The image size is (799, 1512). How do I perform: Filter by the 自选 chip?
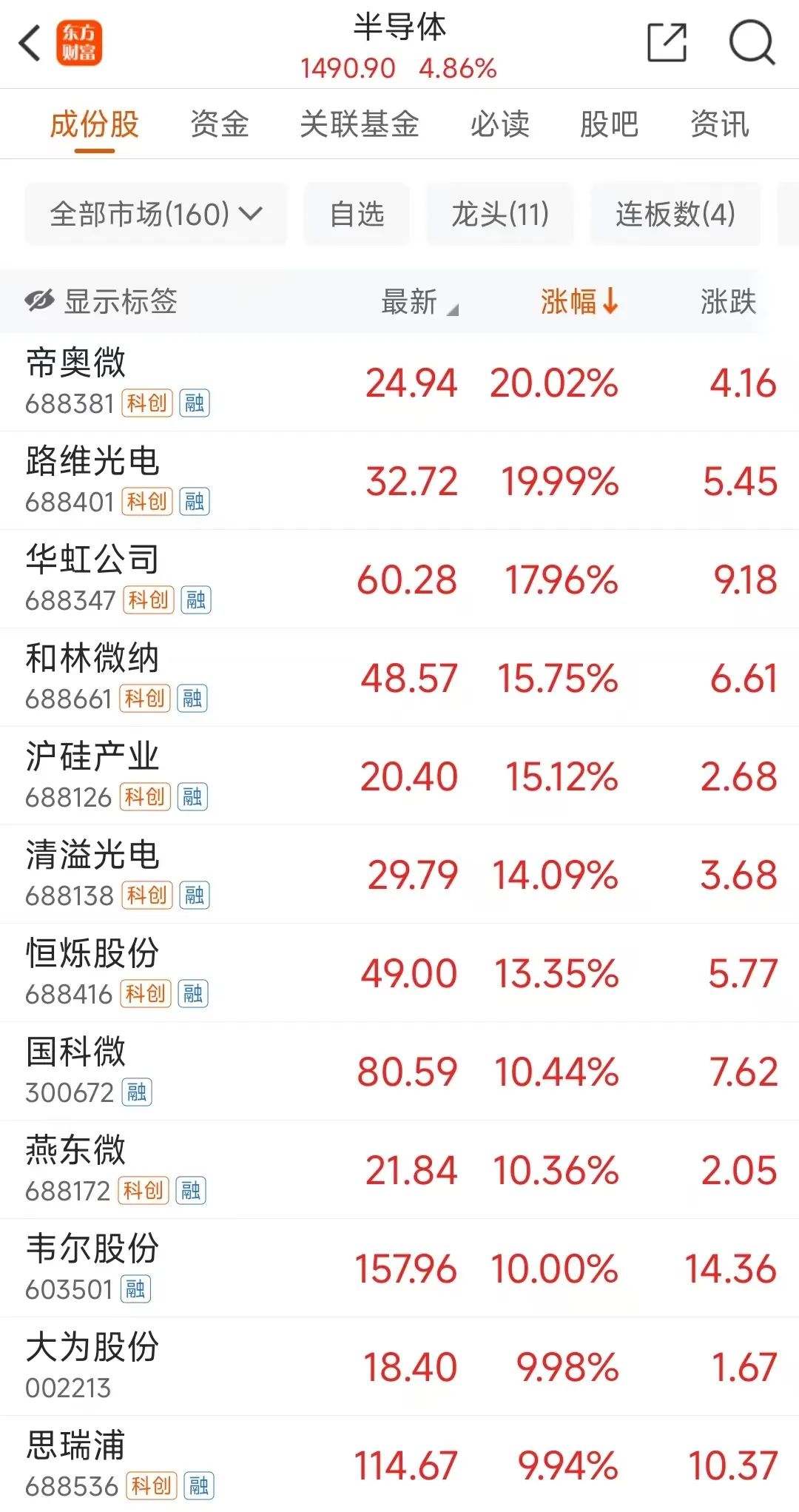(x=357, y=215)
